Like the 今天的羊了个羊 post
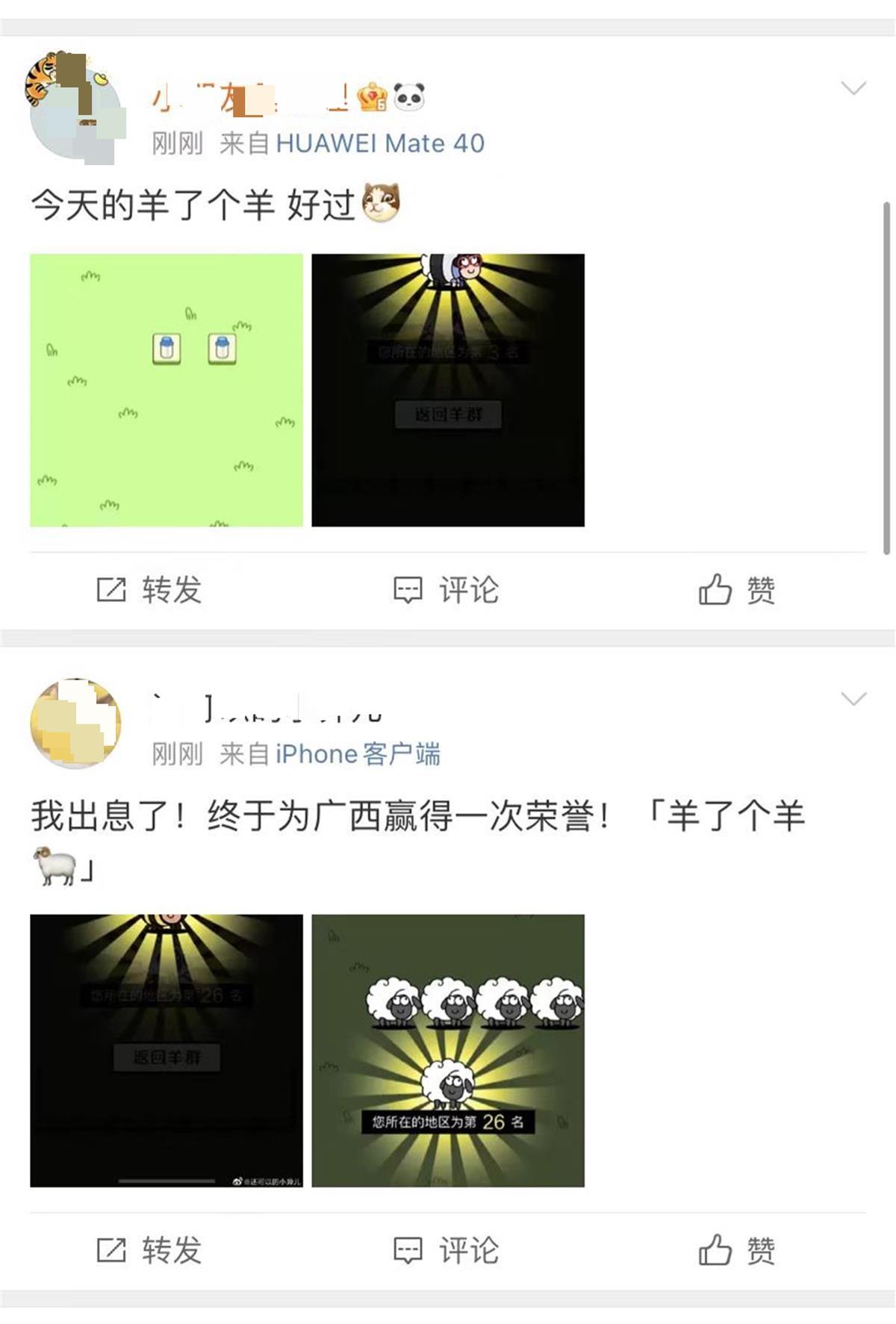The height and width of the screenshot is (1324, 896). click(x=737, y=590)
